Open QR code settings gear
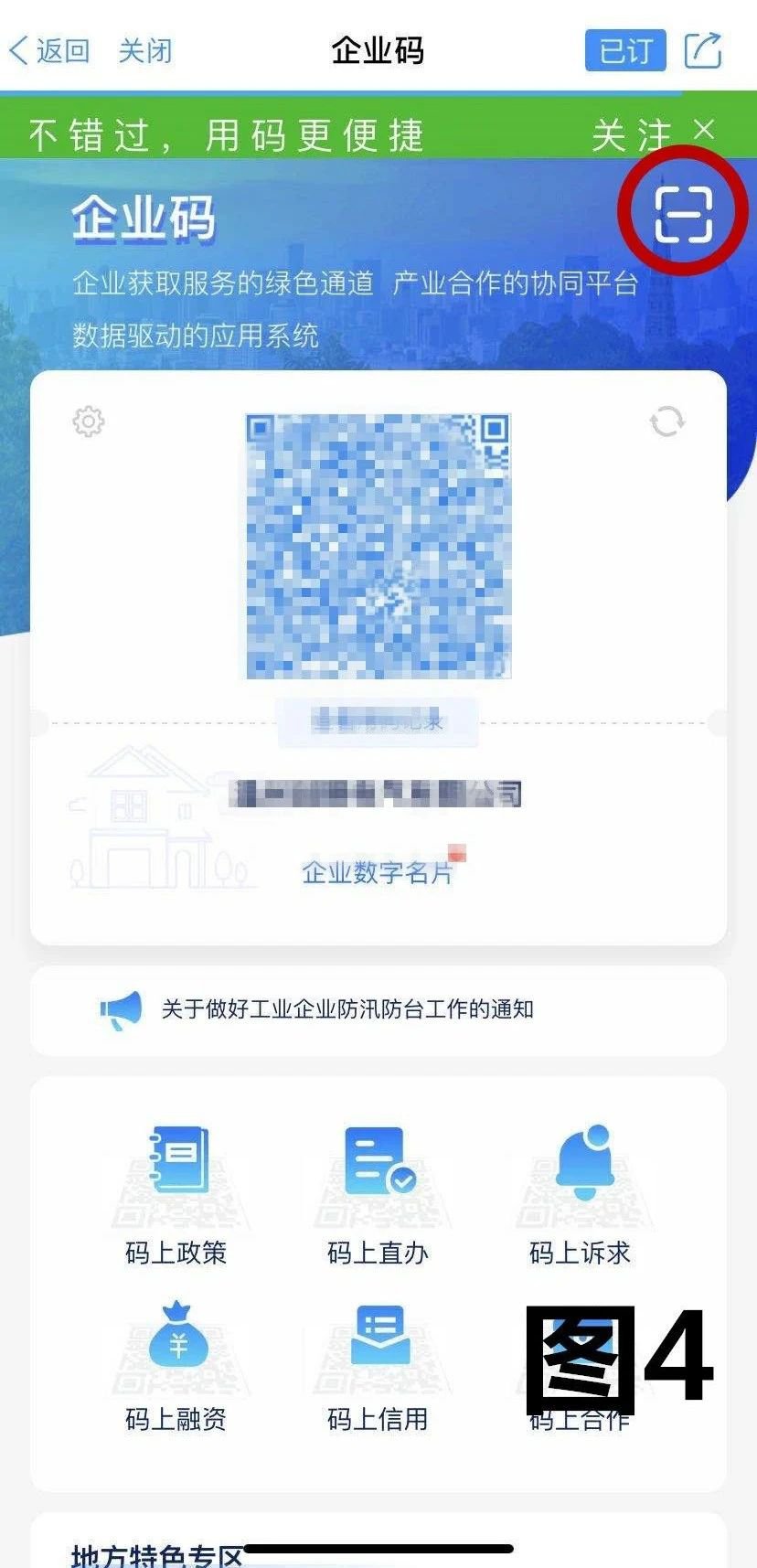This screenshot has height=1568, width=757. click(89, 421)
